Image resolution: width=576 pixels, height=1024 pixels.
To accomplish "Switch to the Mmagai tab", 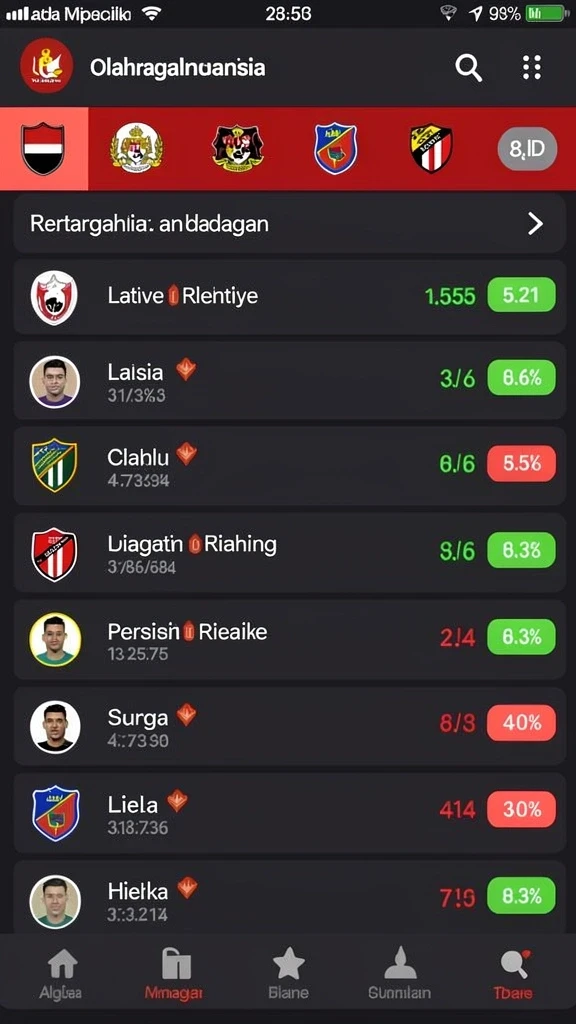I will click(175, 974).
